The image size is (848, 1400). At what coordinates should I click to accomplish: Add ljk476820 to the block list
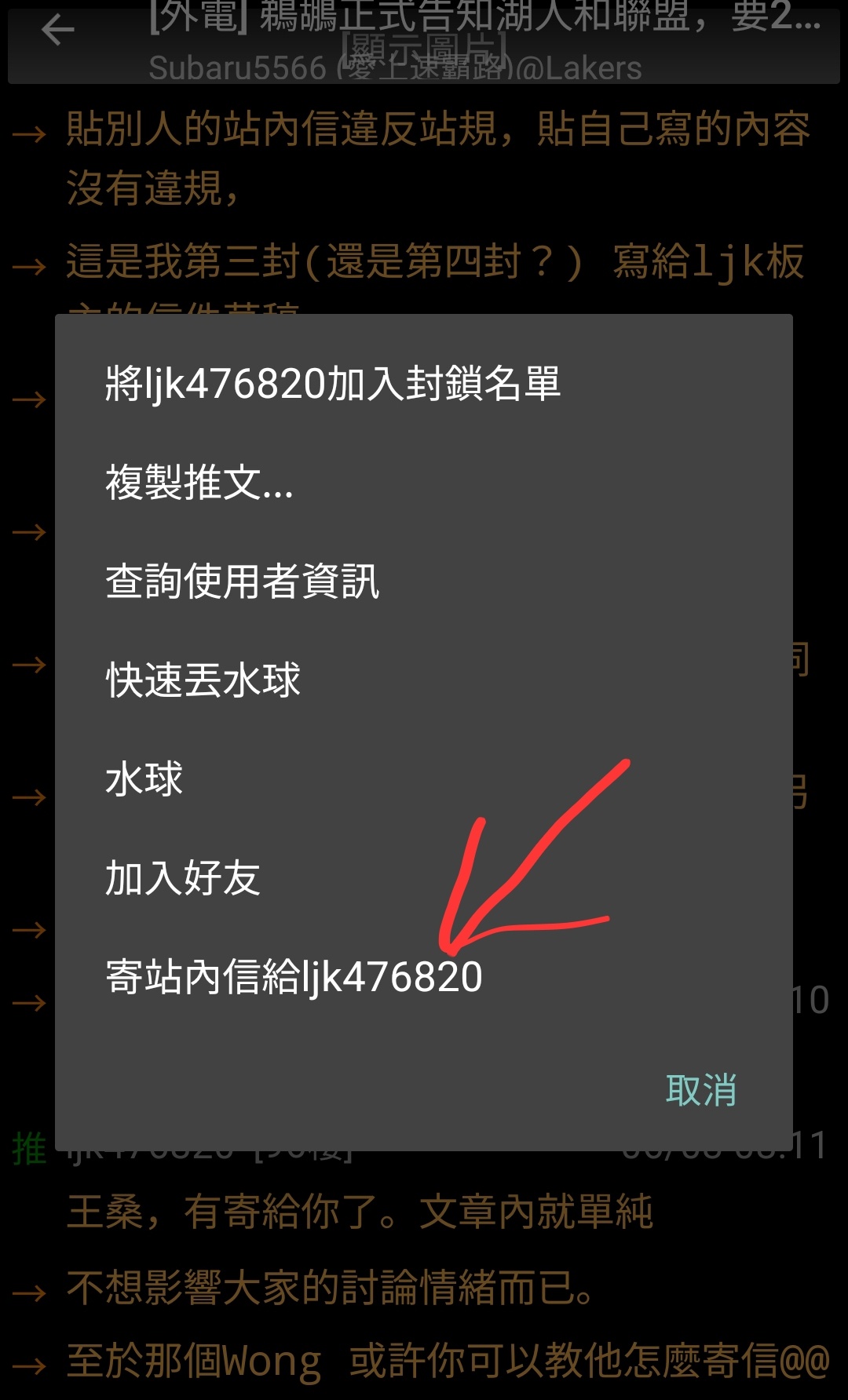424,384
